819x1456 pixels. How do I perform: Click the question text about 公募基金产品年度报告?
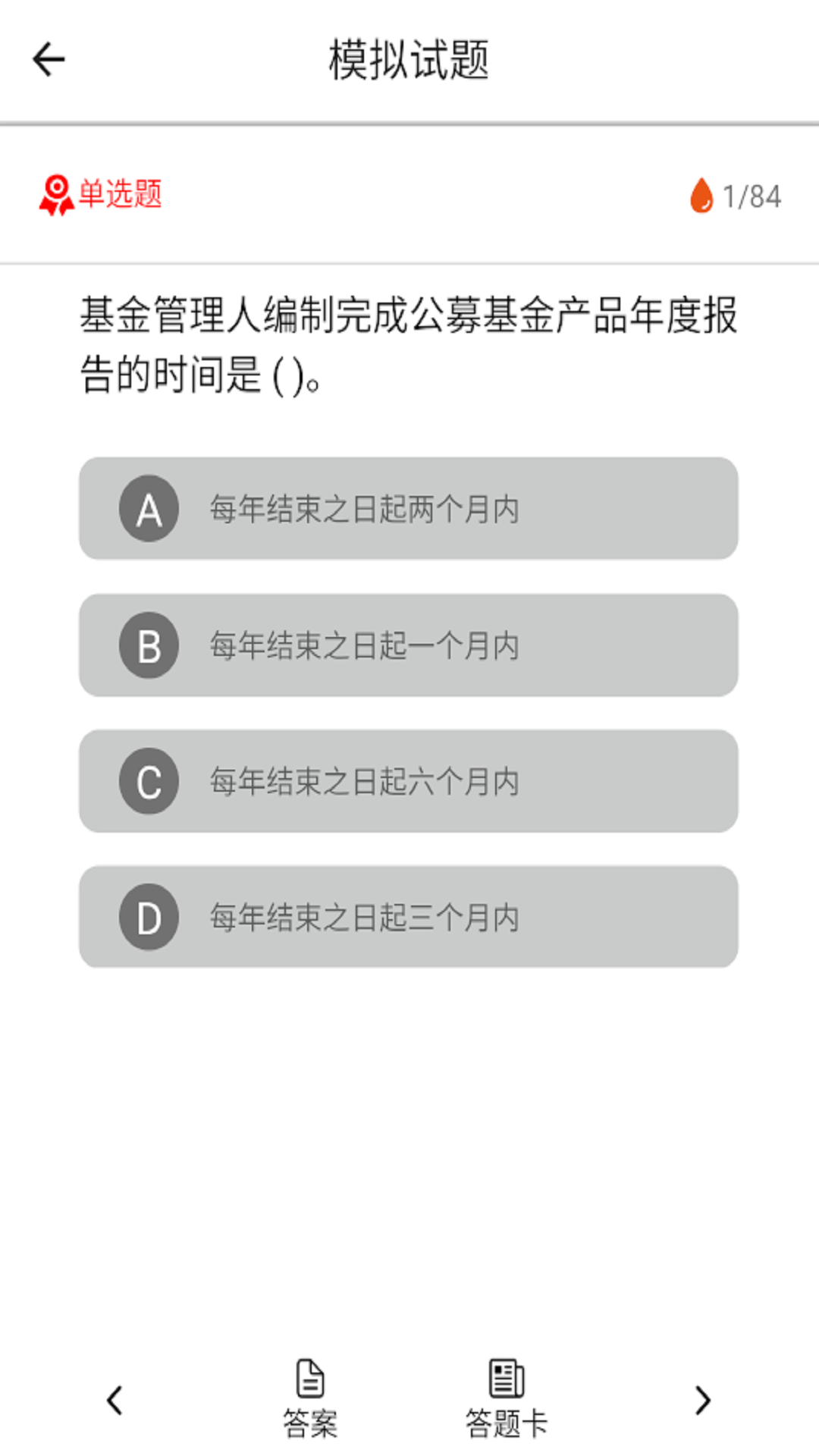(x=409, y=339)
